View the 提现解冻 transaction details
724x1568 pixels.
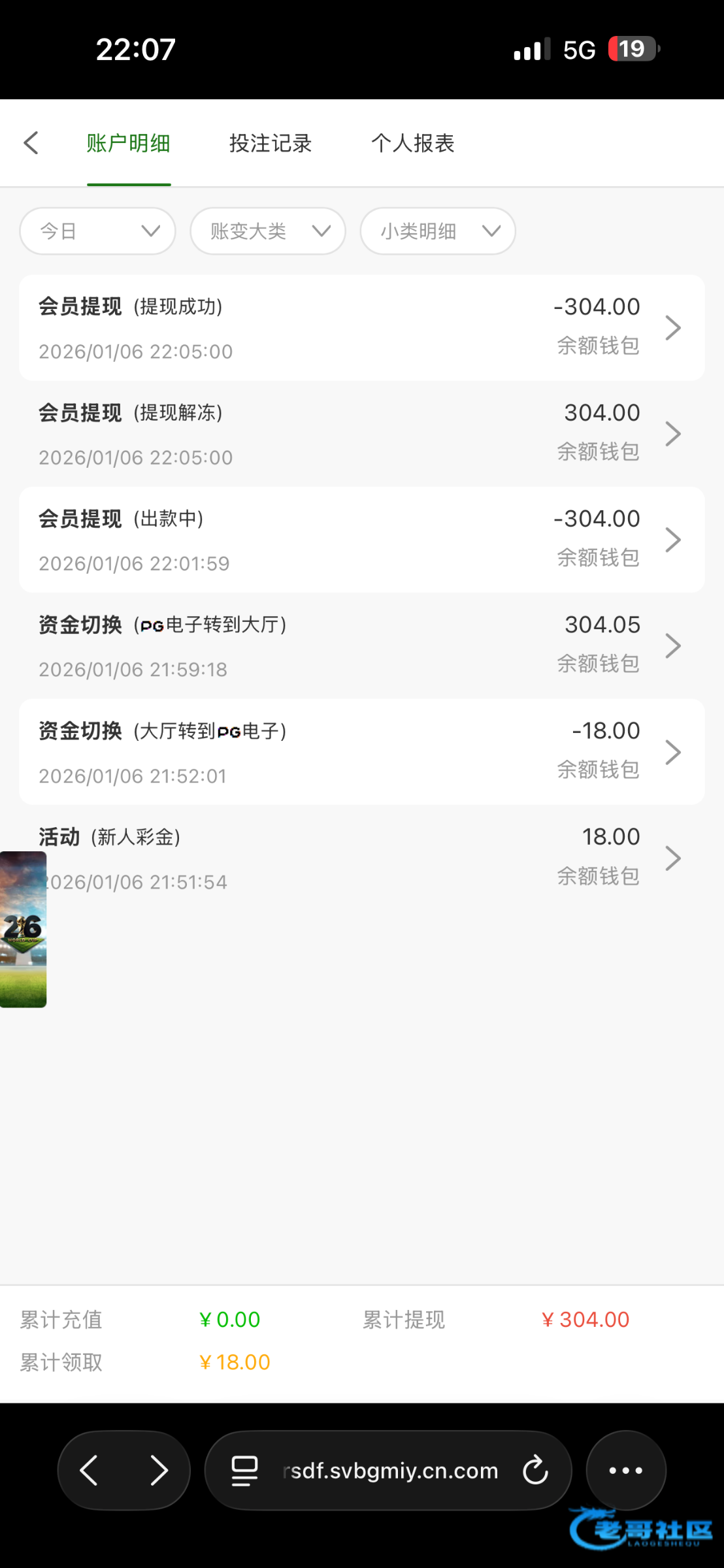[361, 434]
